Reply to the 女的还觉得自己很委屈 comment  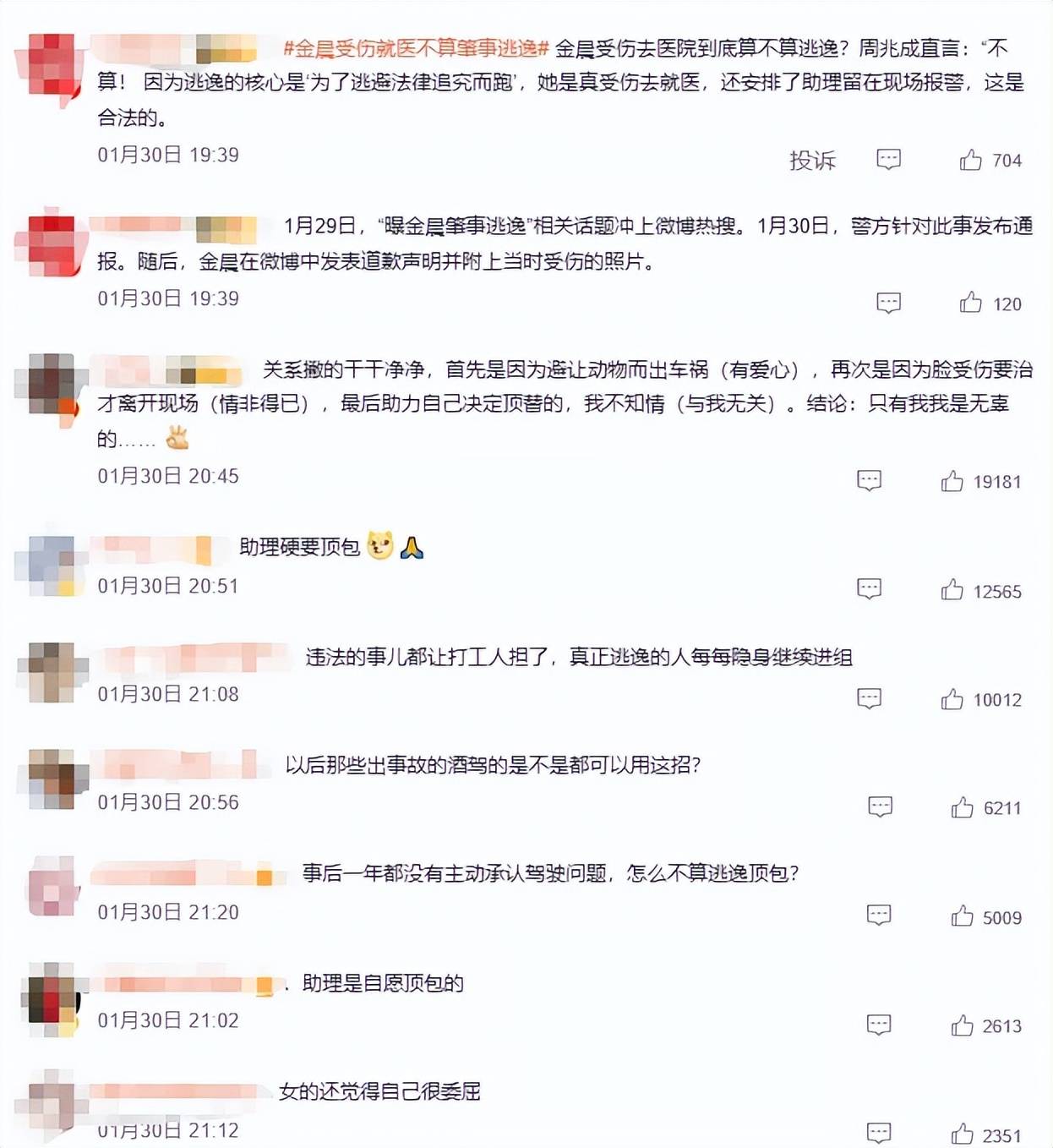point(879,1133)
